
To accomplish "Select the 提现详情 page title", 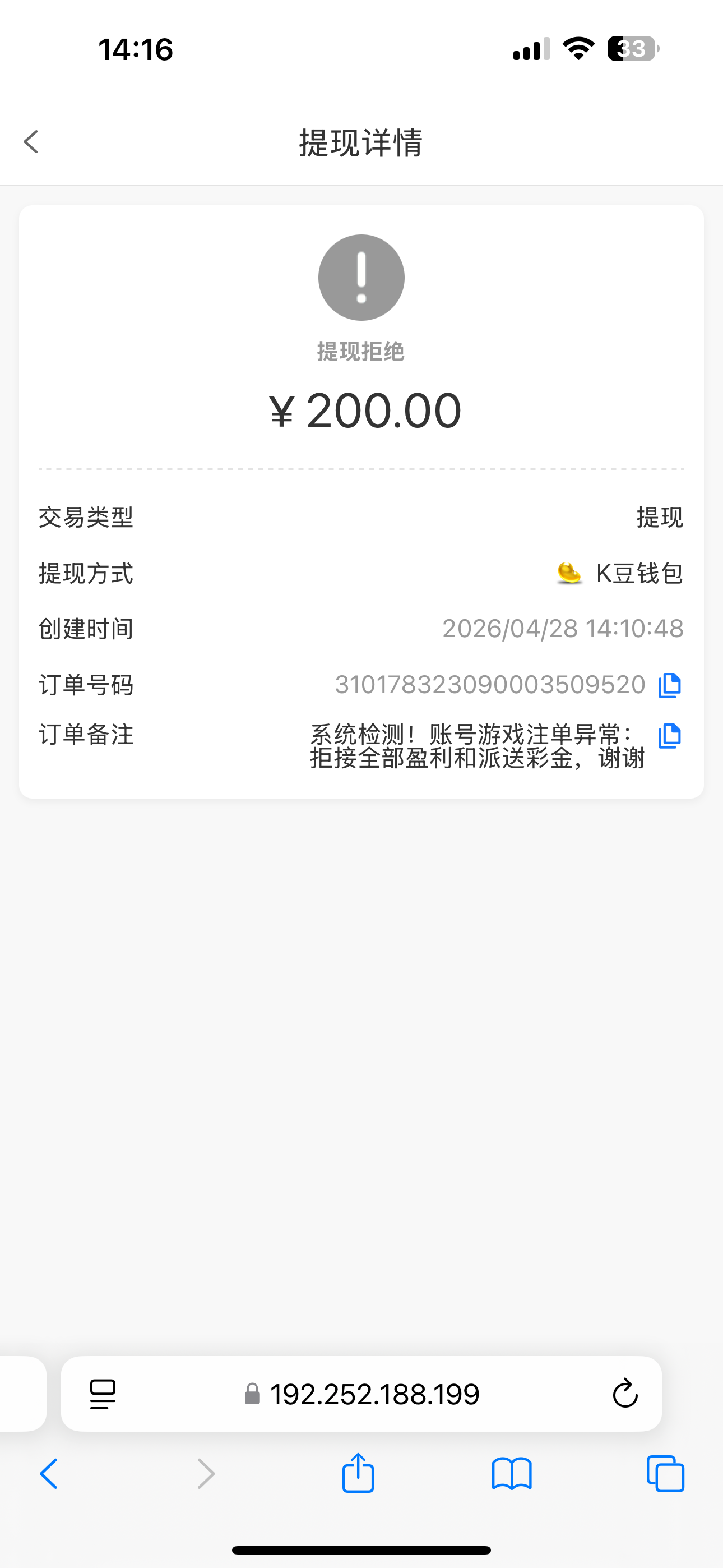I will click(x=361, y=143).
